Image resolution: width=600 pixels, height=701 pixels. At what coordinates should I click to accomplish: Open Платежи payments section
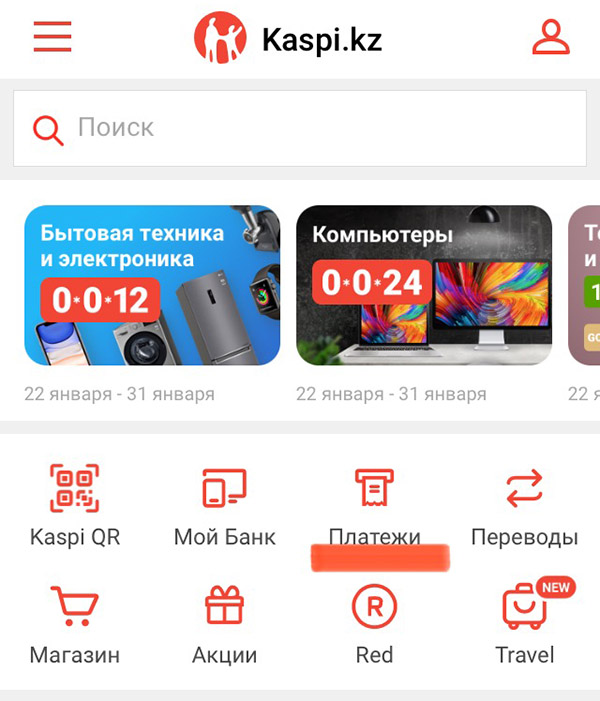click(x=375, y=505)
